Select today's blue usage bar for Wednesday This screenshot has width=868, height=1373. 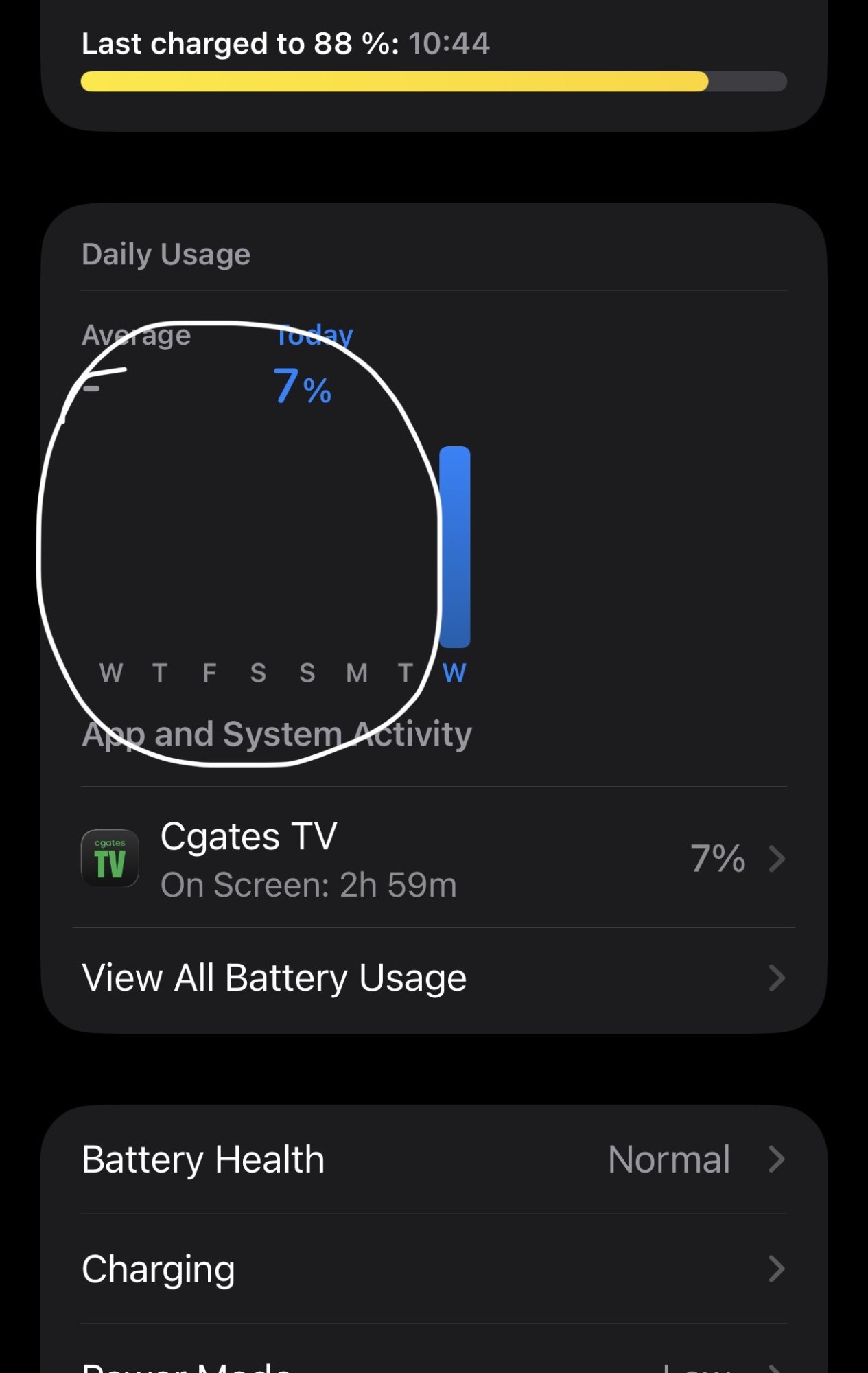pyautogui.click(x=454, y=547)
